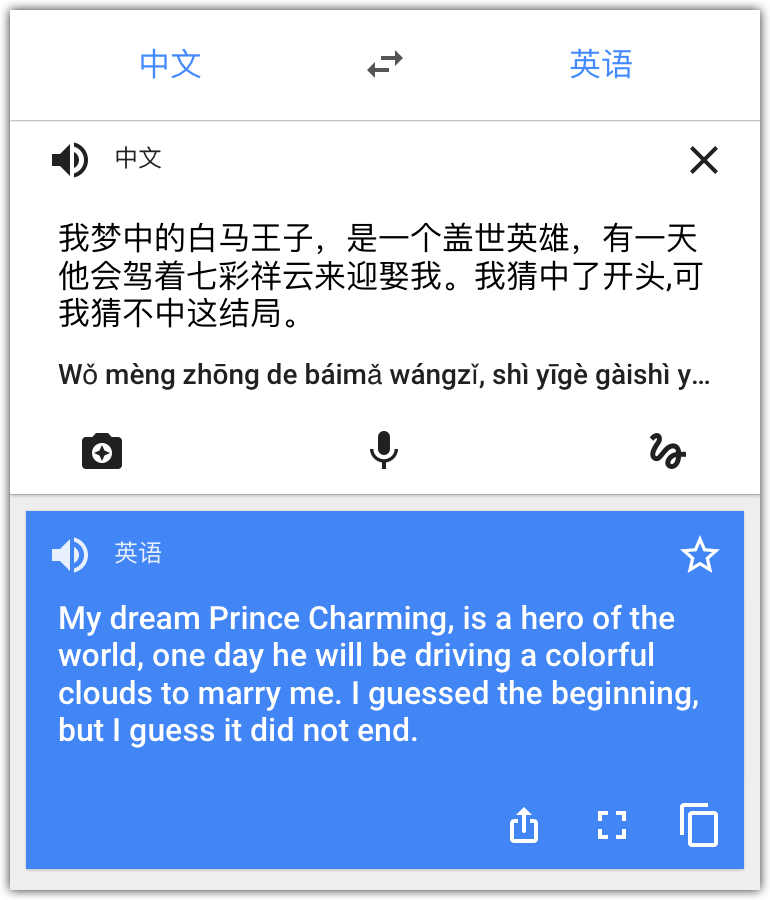View the translation in fullscreen
This screenshot has width=770, height=900.
click(x=611, y=825)
